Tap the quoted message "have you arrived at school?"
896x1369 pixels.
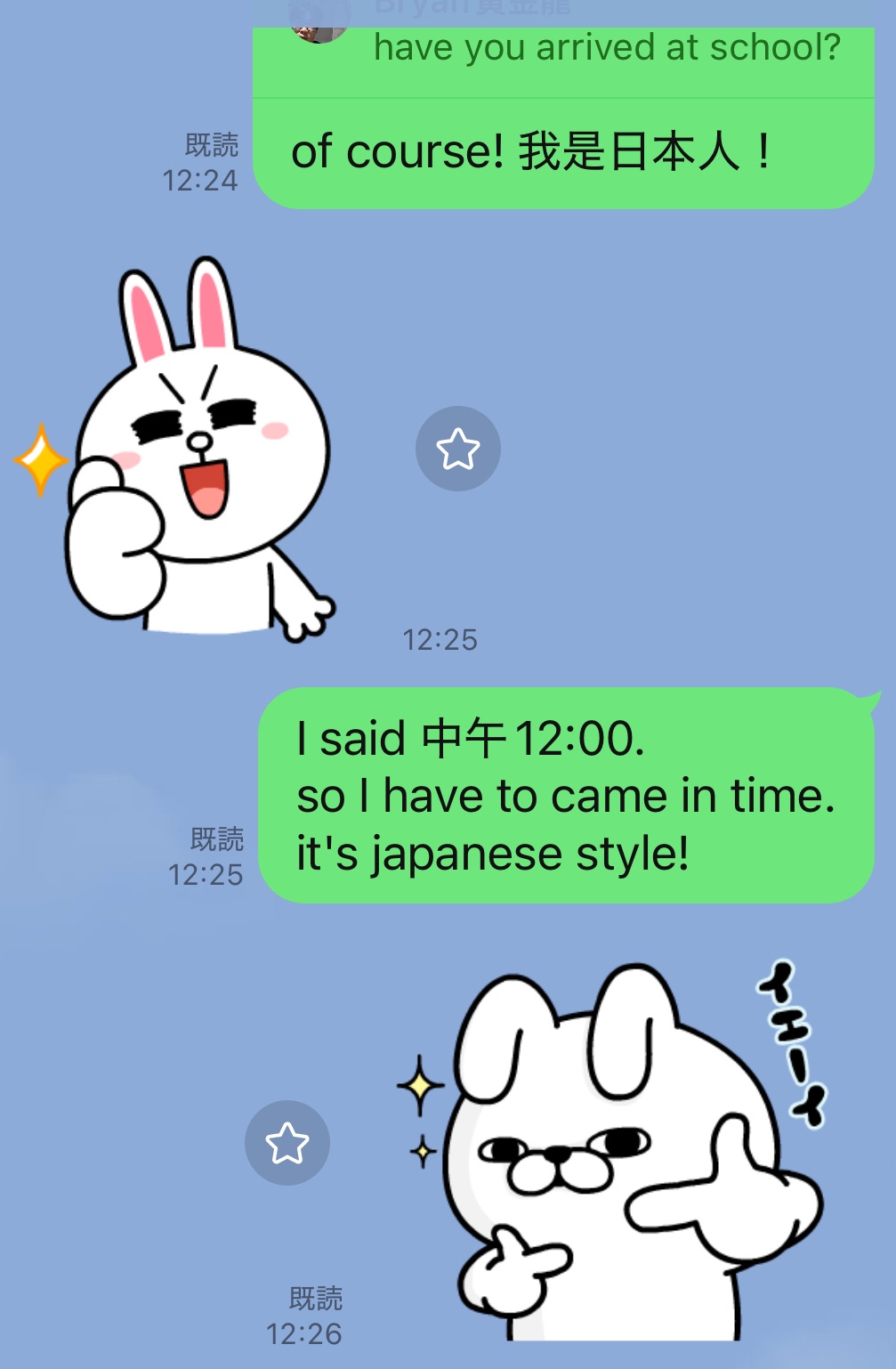pos(605,50)
